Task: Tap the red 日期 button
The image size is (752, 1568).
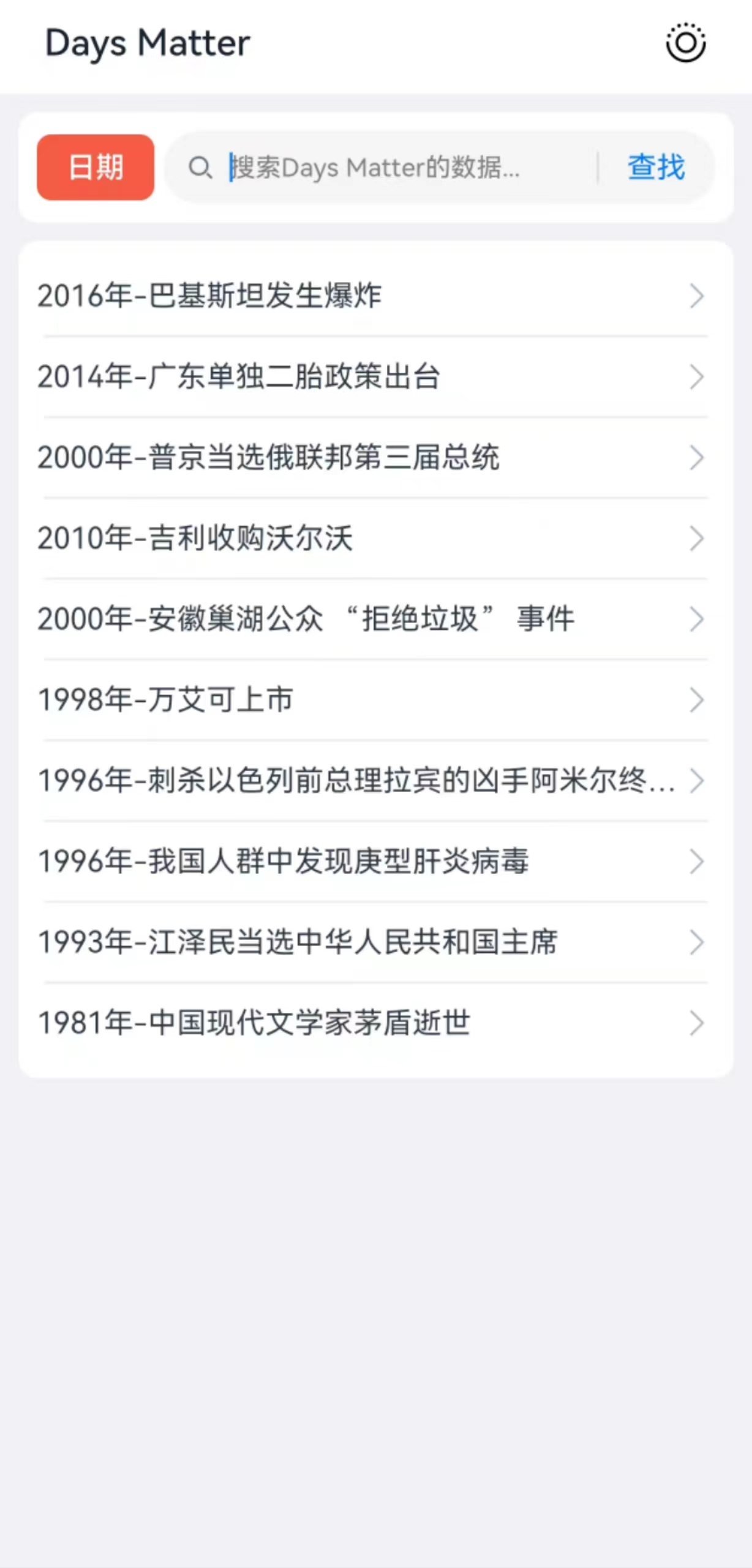Action: tap(96, 167)
